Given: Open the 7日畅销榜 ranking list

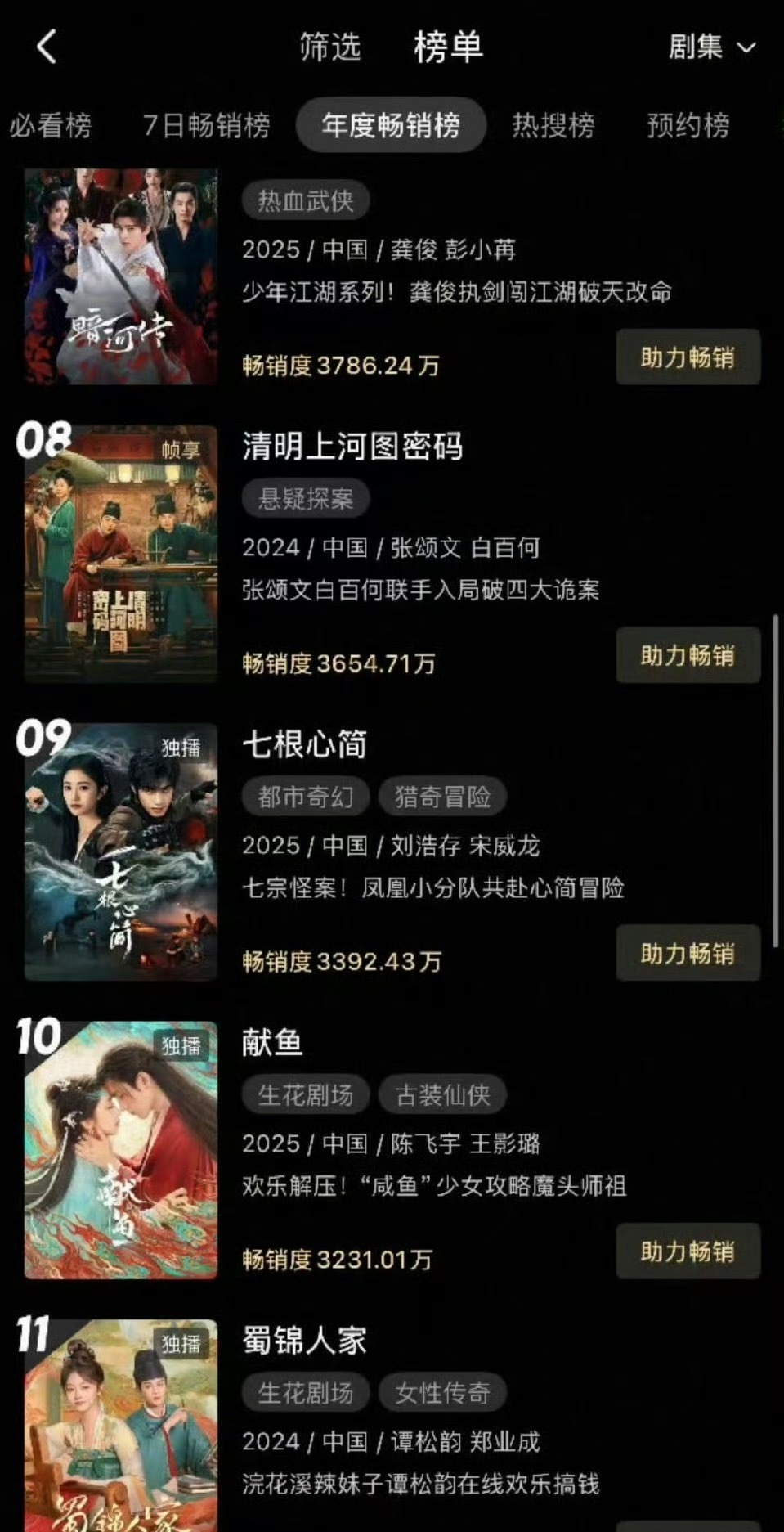Looking at the screenshot, I should (x=207, y=125).
